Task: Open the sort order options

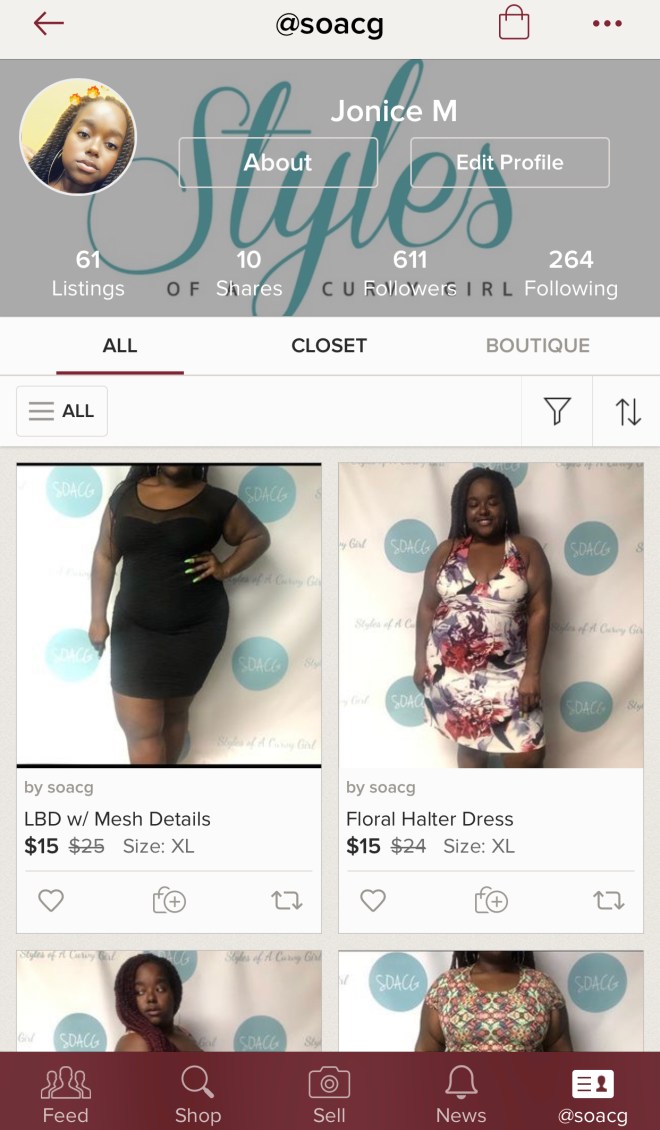Action: pyautogui.click(x=627, y=411)
